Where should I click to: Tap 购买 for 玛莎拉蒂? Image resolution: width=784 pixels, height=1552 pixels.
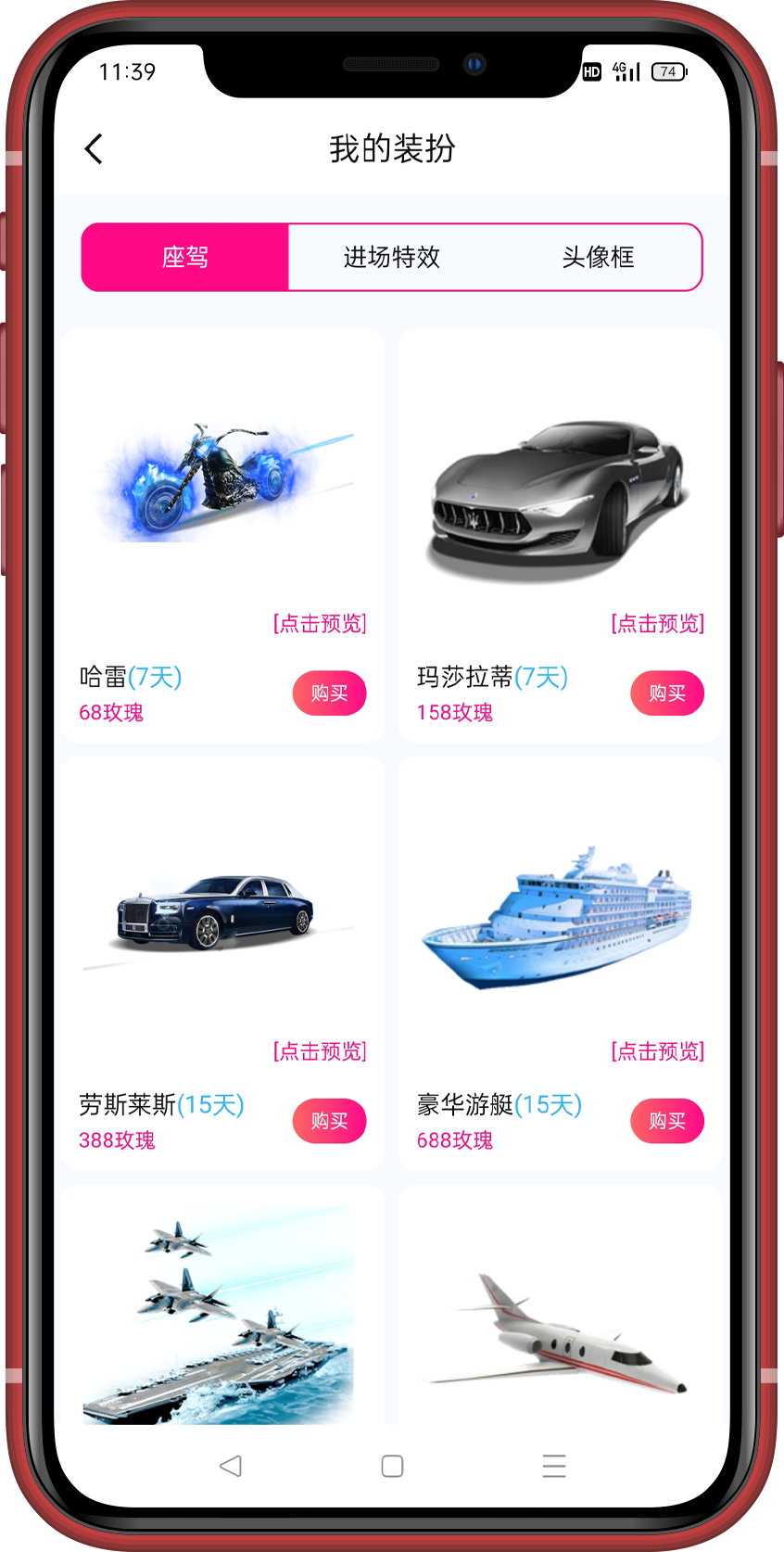[666, 693]
